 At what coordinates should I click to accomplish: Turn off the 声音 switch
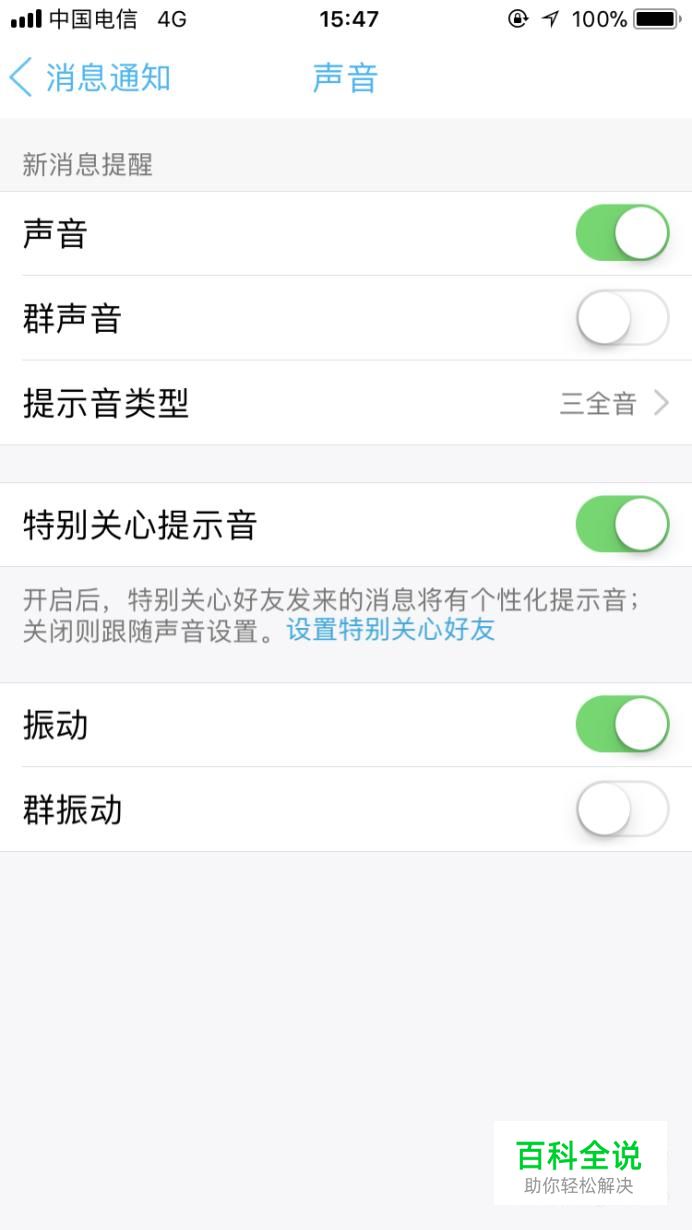622,233
